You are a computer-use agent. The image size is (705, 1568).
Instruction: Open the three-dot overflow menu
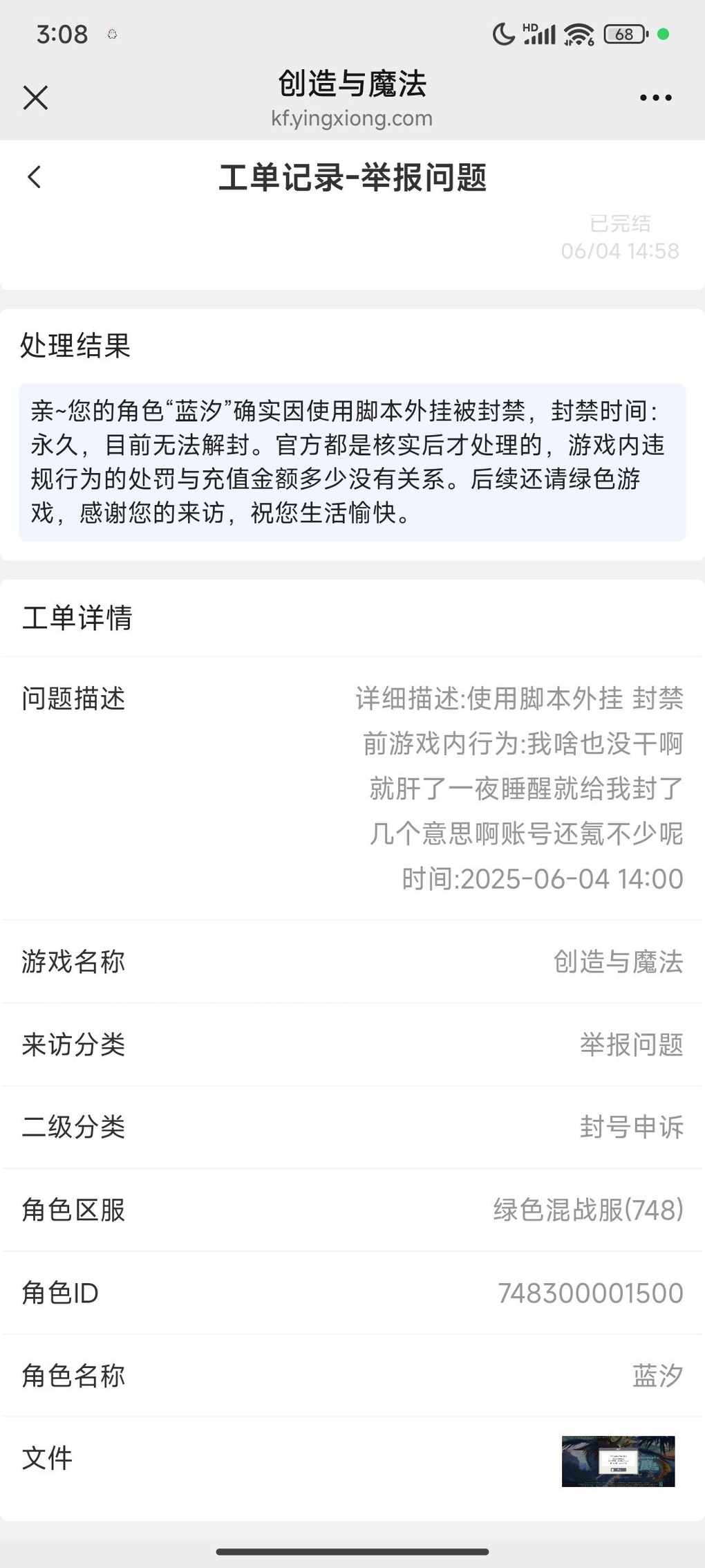click(655, 98)
